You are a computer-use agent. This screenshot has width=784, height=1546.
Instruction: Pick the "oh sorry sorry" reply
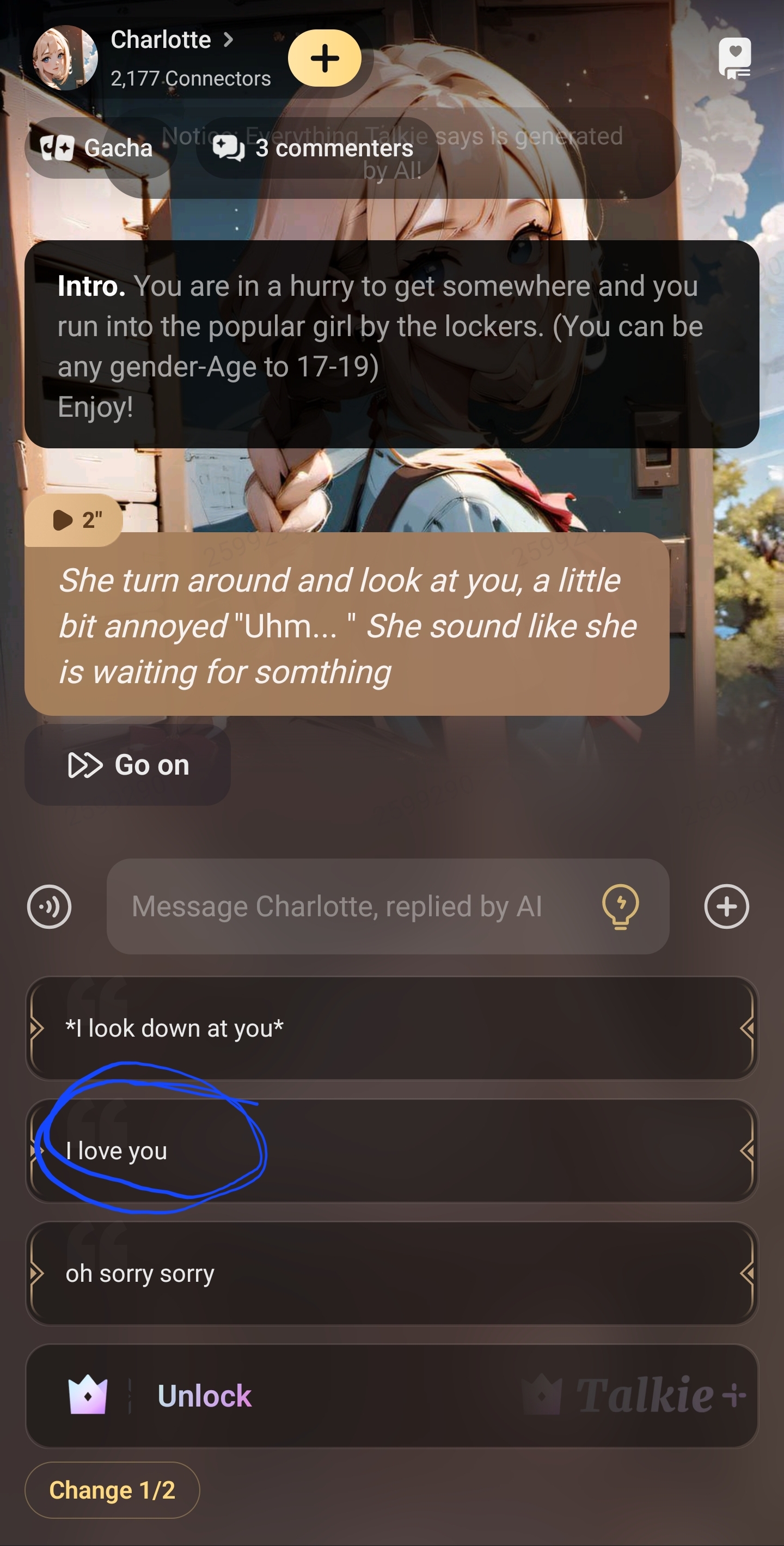(x=391, y=1273)
